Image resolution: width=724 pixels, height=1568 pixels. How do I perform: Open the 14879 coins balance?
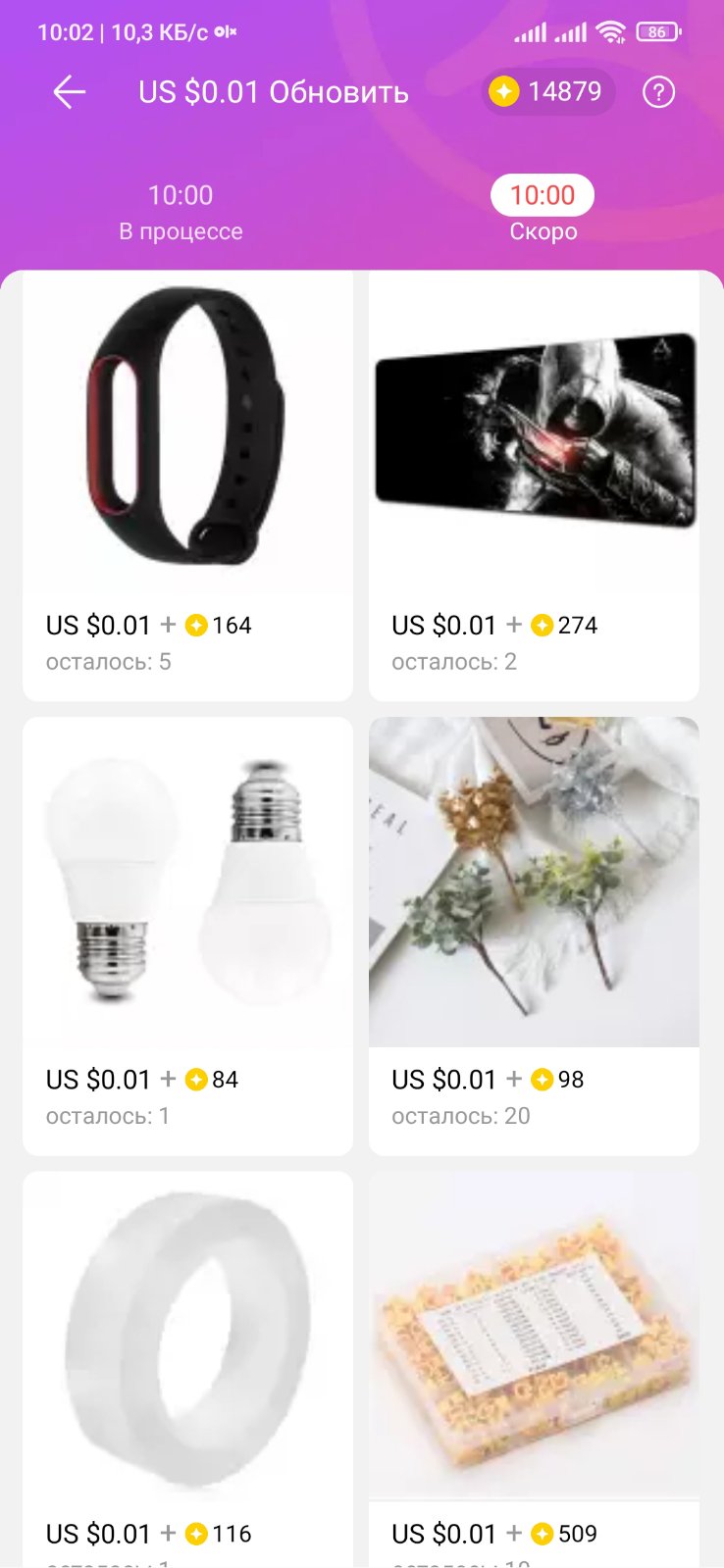pos(547,92)
